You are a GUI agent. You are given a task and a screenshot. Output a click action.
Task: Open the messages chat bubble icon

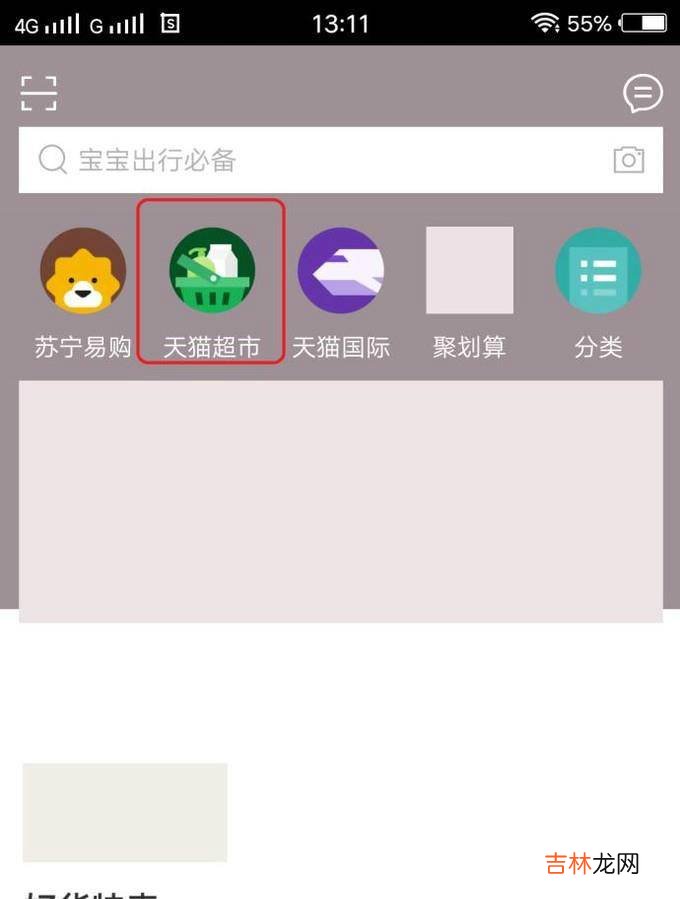[642, 94]
